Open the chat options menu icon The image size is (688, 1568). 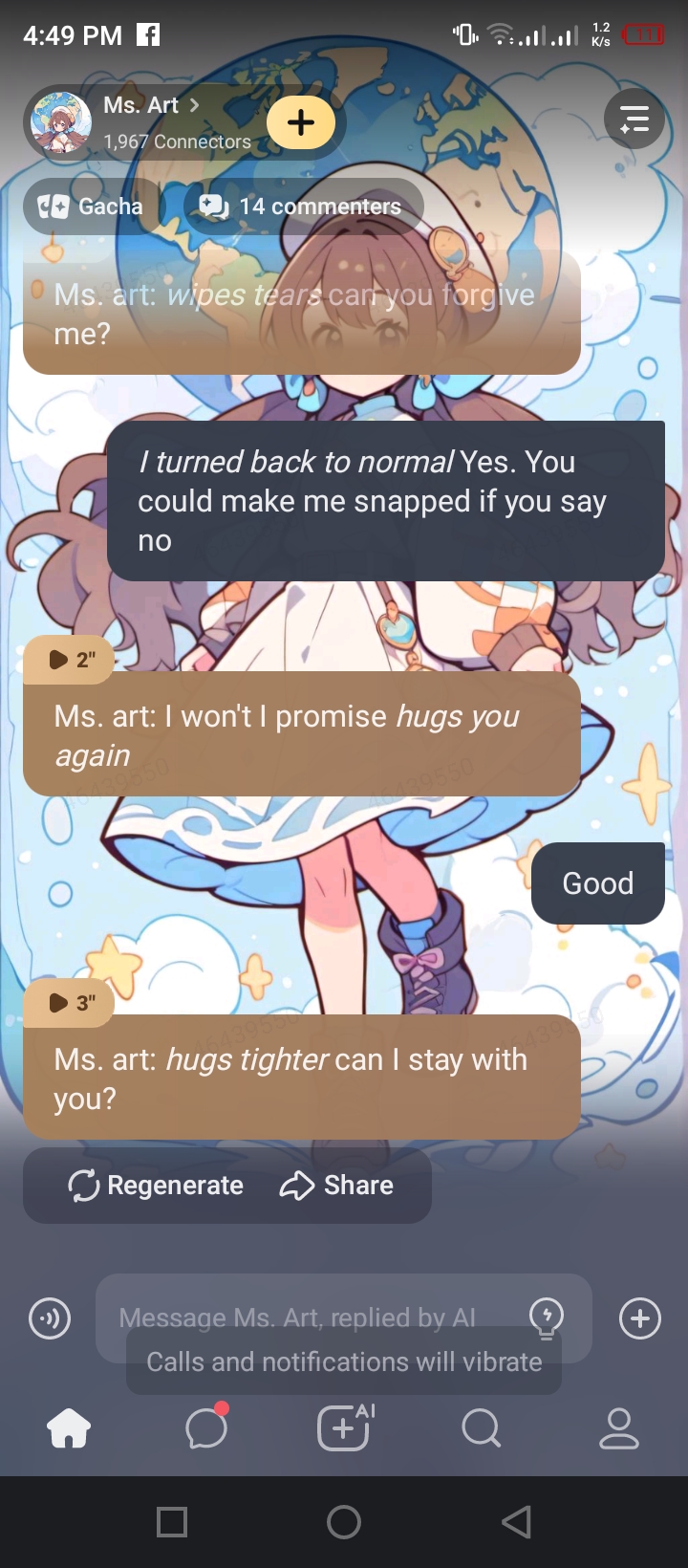click(634, 120)
